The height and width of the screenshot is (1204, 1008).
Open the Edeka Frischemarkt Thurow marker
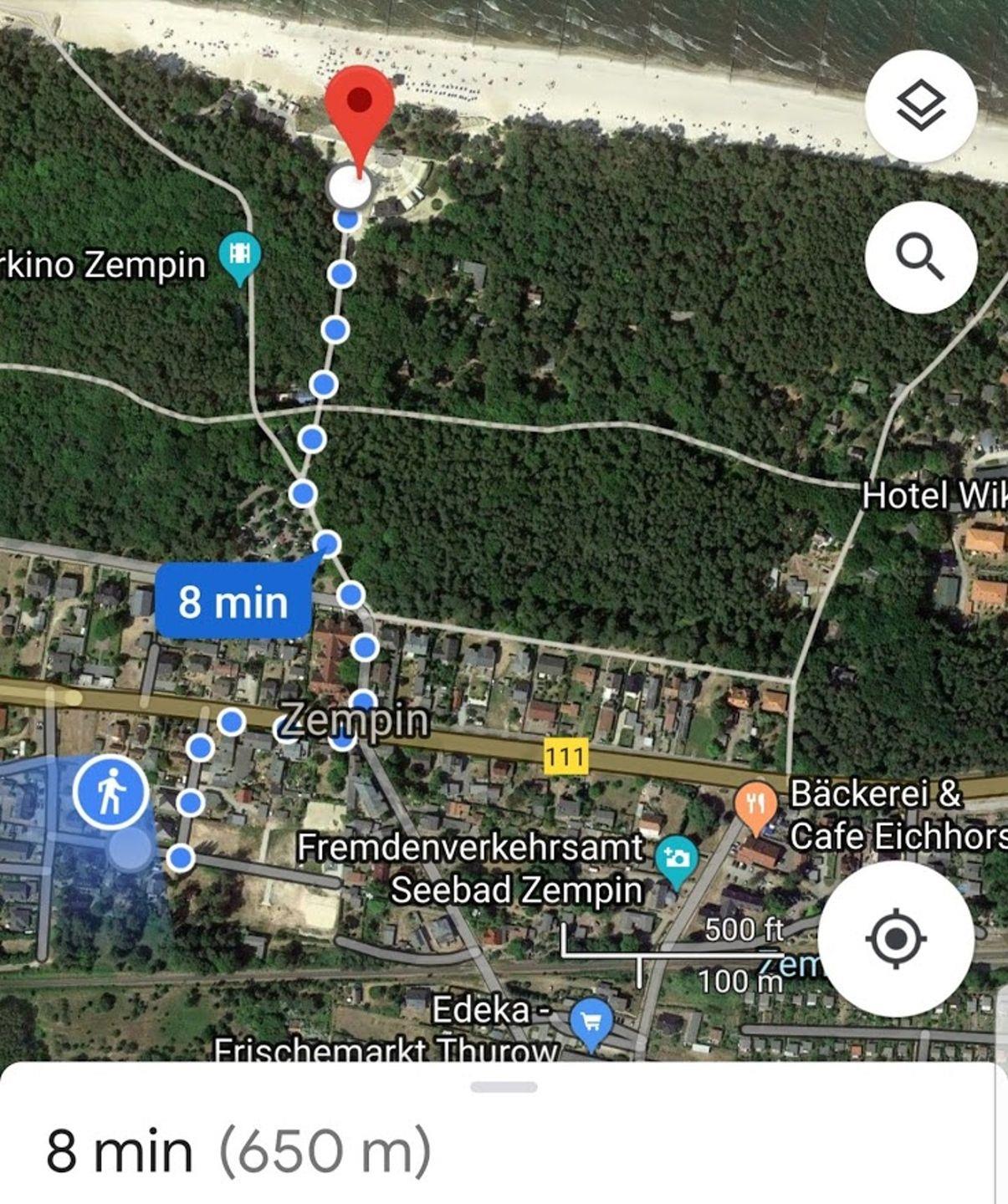(591, 1021)
